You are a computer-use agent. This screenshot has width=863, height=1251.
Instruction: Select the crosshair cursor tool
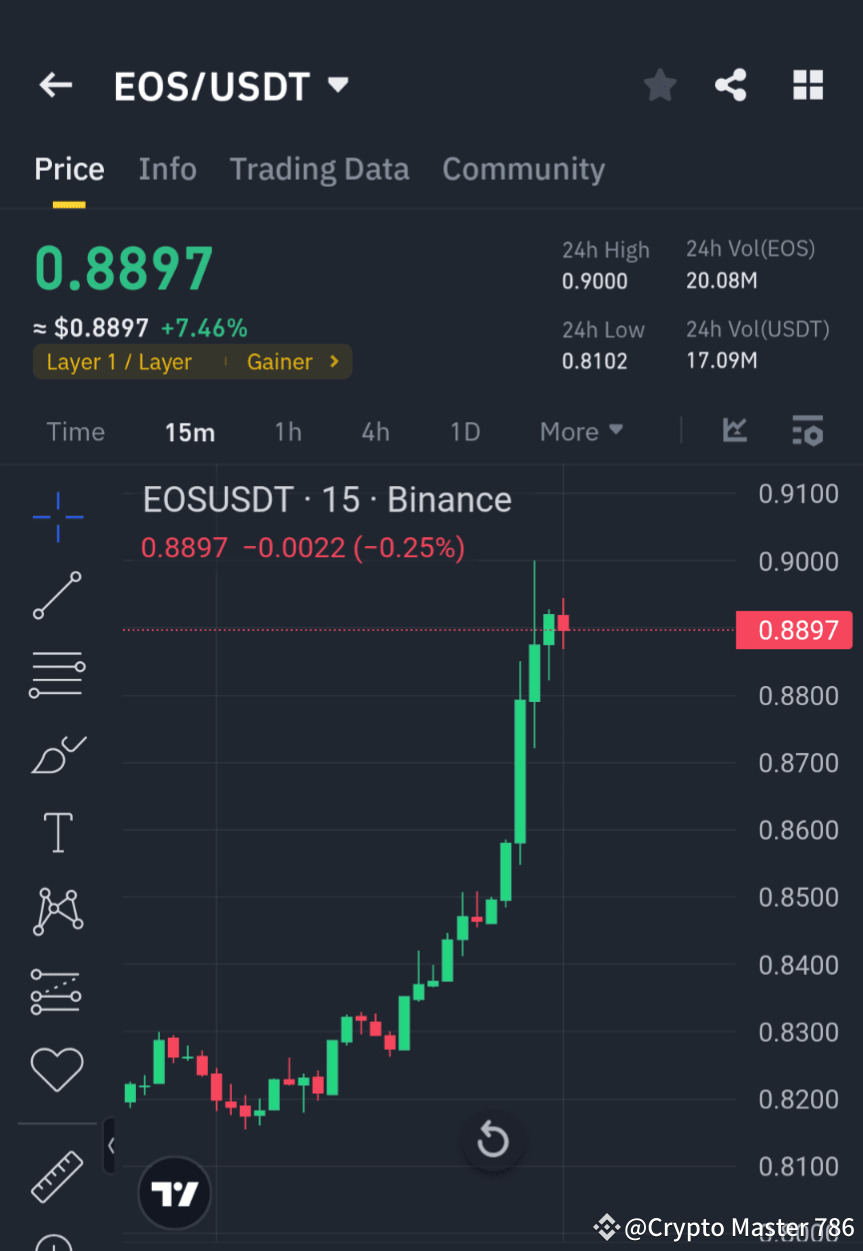[x=57, y=517]
